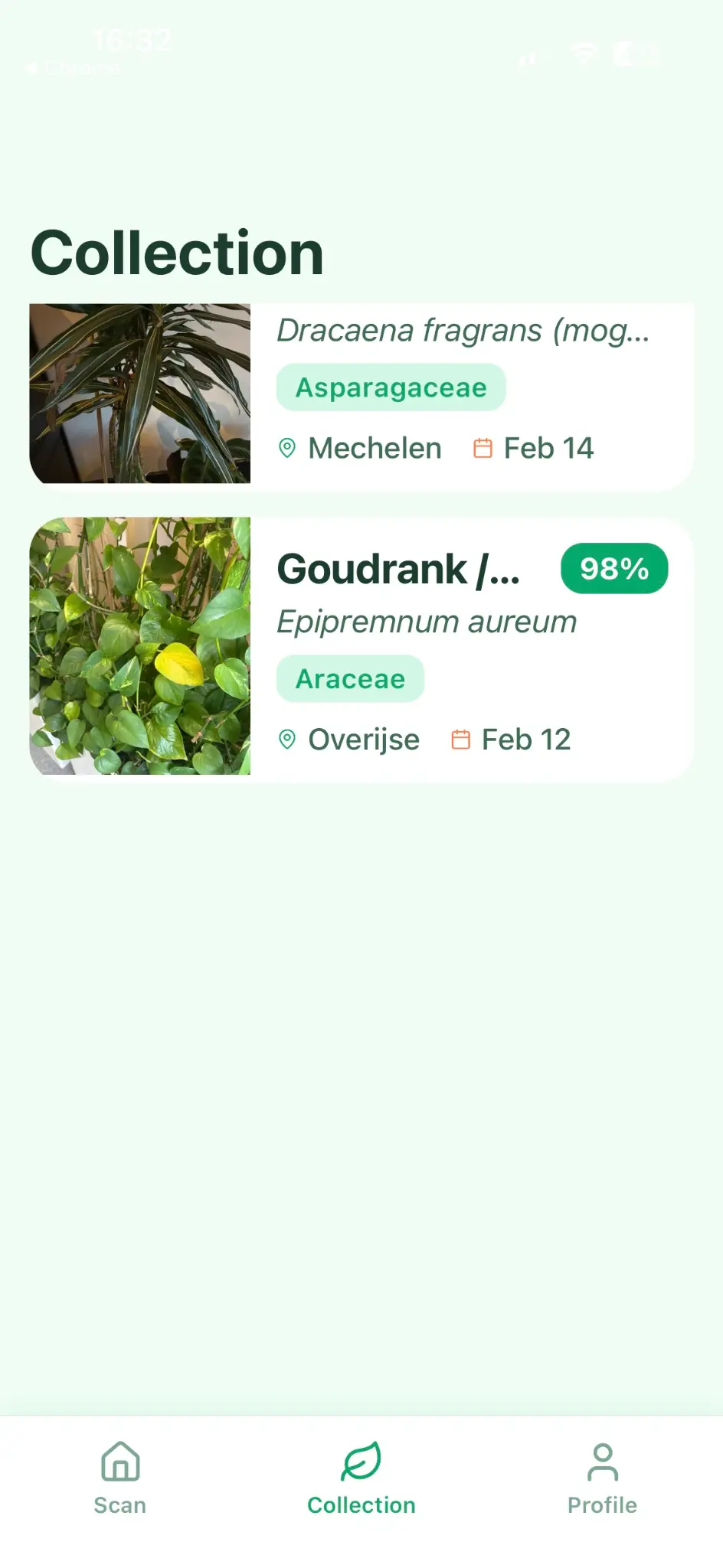This screenshot has width=723, height=1568.
Task: Expand the truncated Dracaena fragrans name
Action: 464,331
